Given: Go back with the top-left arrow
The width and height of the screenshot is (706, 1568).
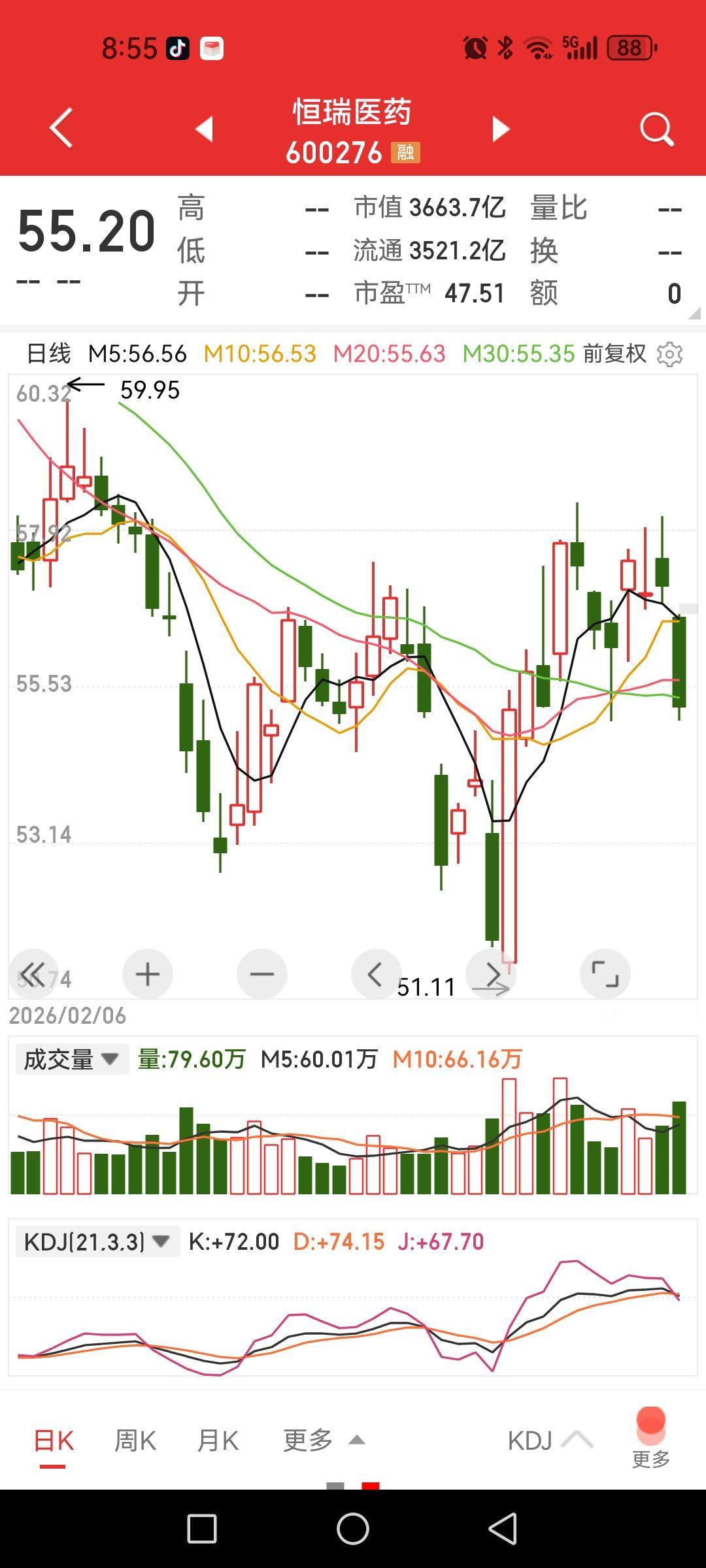Looking at the screenshot, I should coord(61,128).
